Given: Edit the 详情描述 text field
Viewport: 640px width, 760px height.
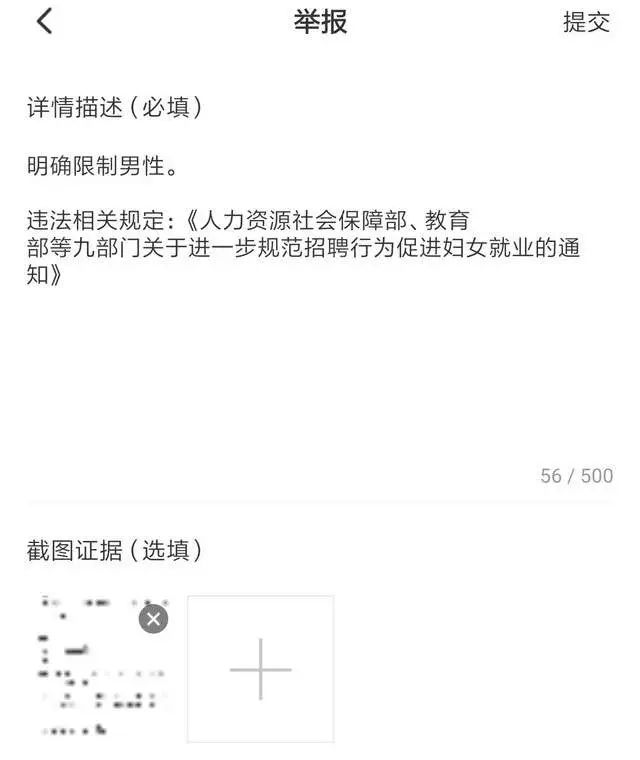Looking at the screenshot, I should (318, 300).
